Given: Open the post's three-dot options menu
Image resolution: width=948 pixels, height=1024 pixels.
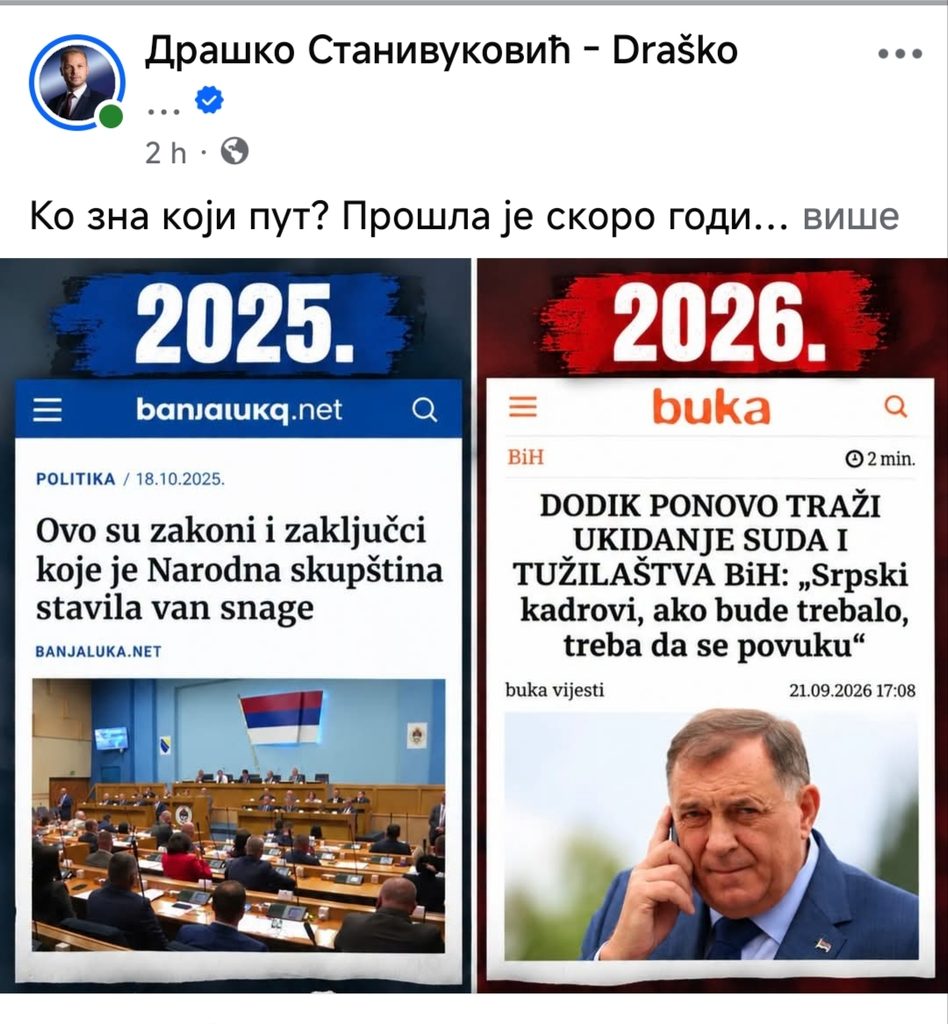Looking at the screenshot, I should 900,54.
